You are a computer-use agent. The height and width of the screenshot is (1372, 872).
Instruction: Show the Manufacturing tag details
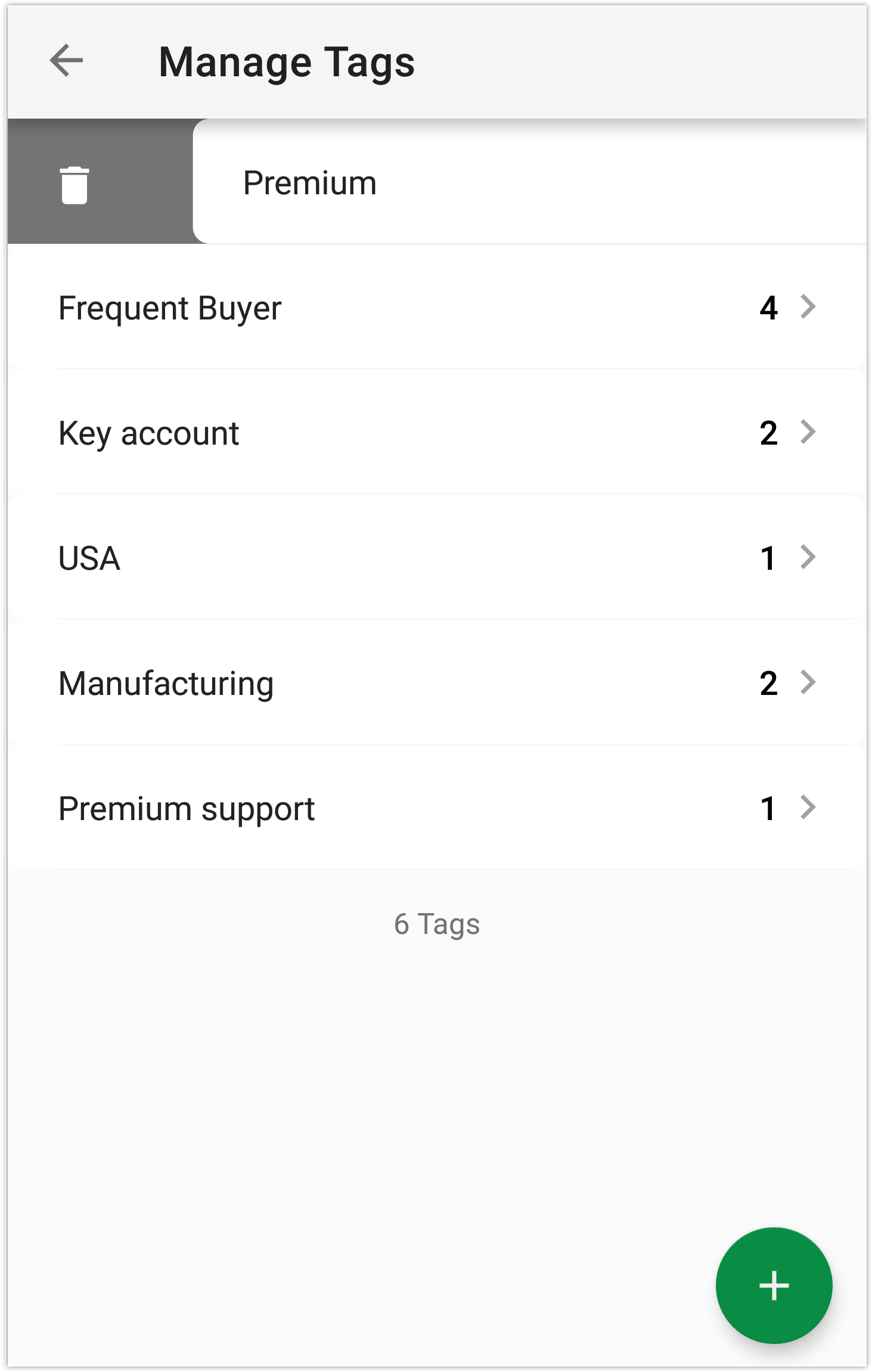point(436,683)
